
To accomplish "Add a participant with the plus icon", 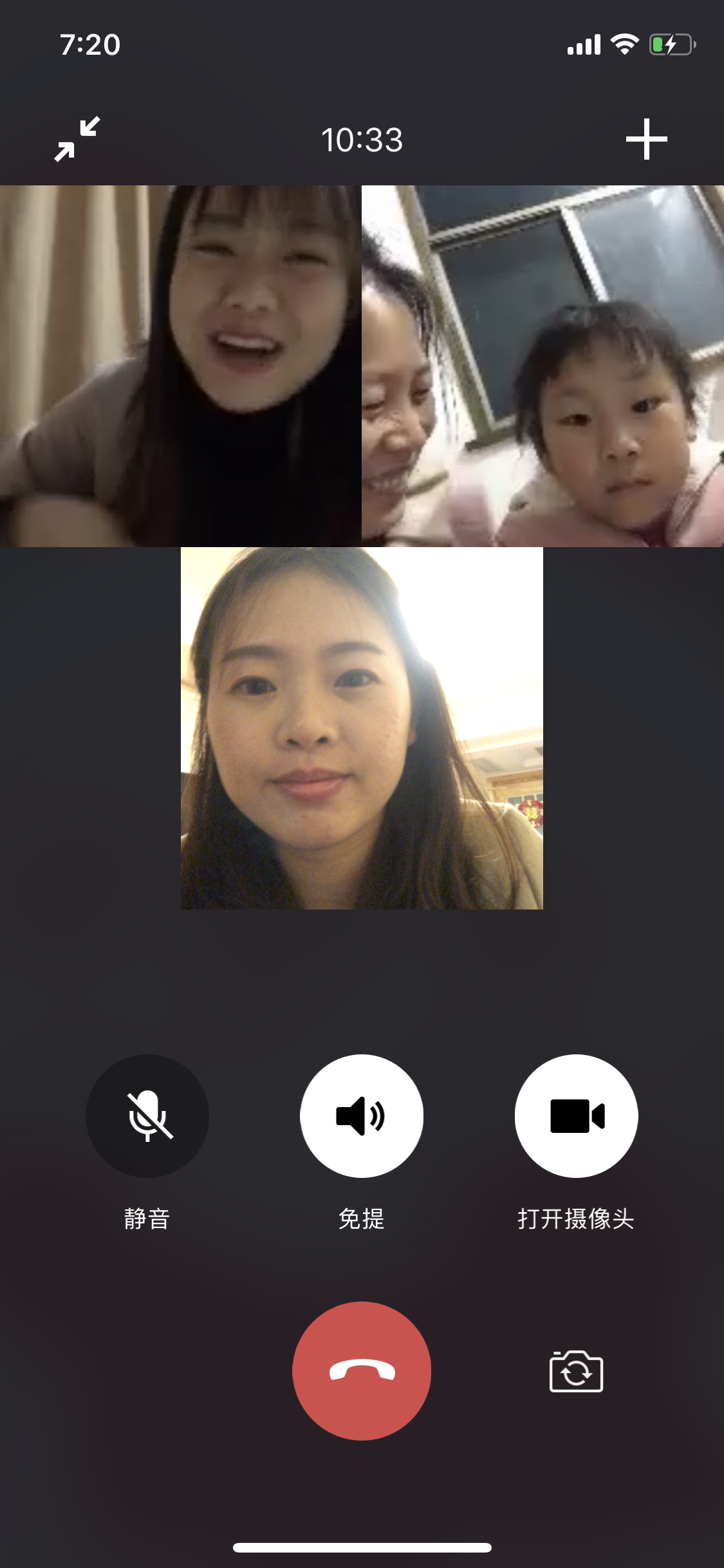I will [x=646, y=138].
